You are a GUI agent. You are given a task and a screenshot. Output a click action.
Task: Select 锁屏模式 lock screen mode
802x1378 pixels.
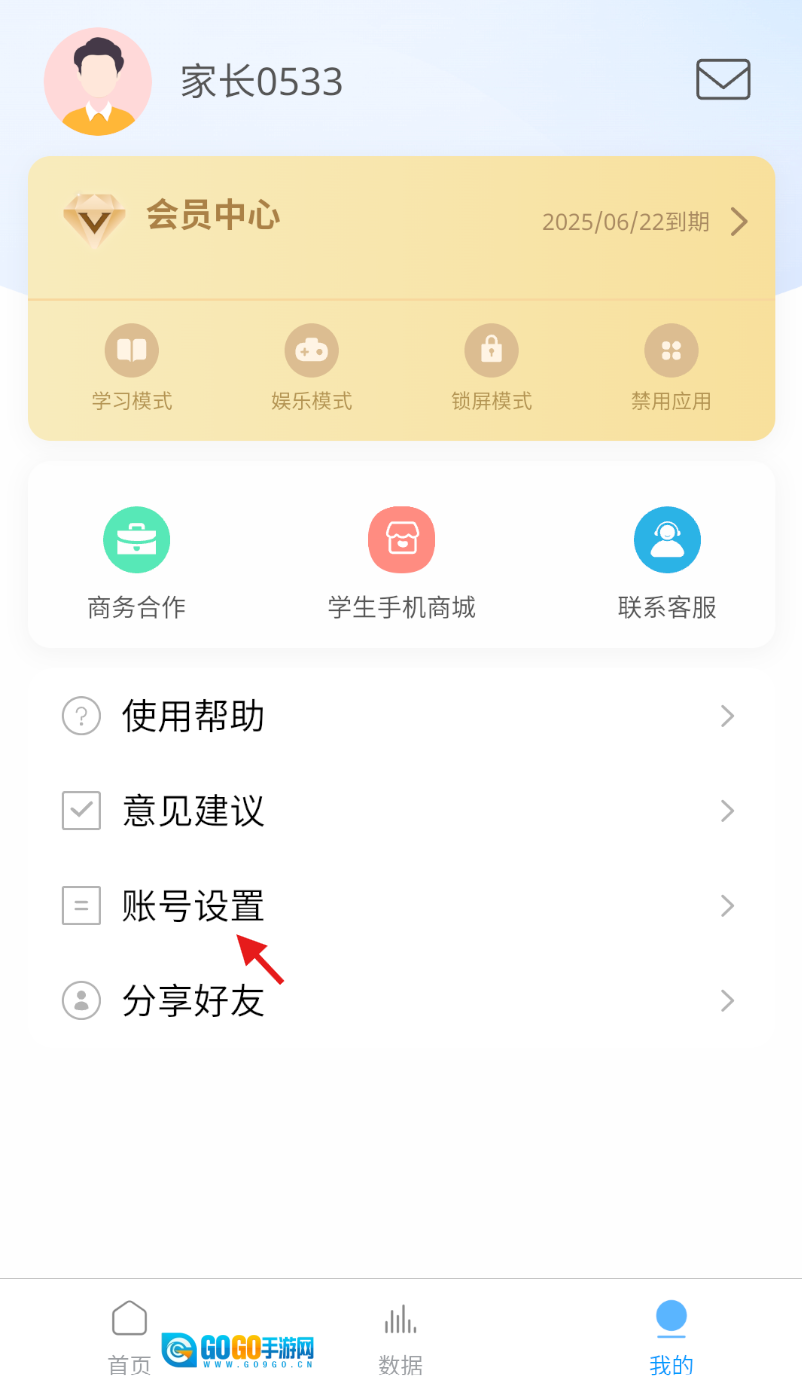491,368
